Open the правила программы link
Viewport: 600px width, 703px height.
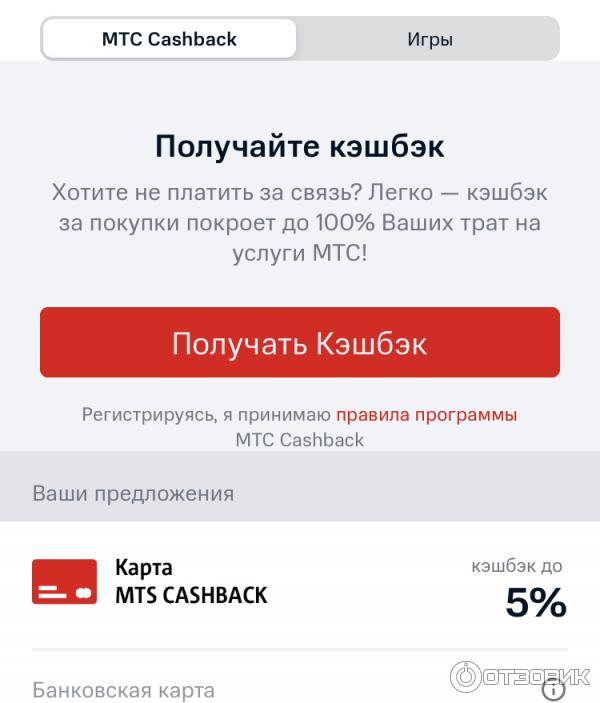(x=426, y=414)
